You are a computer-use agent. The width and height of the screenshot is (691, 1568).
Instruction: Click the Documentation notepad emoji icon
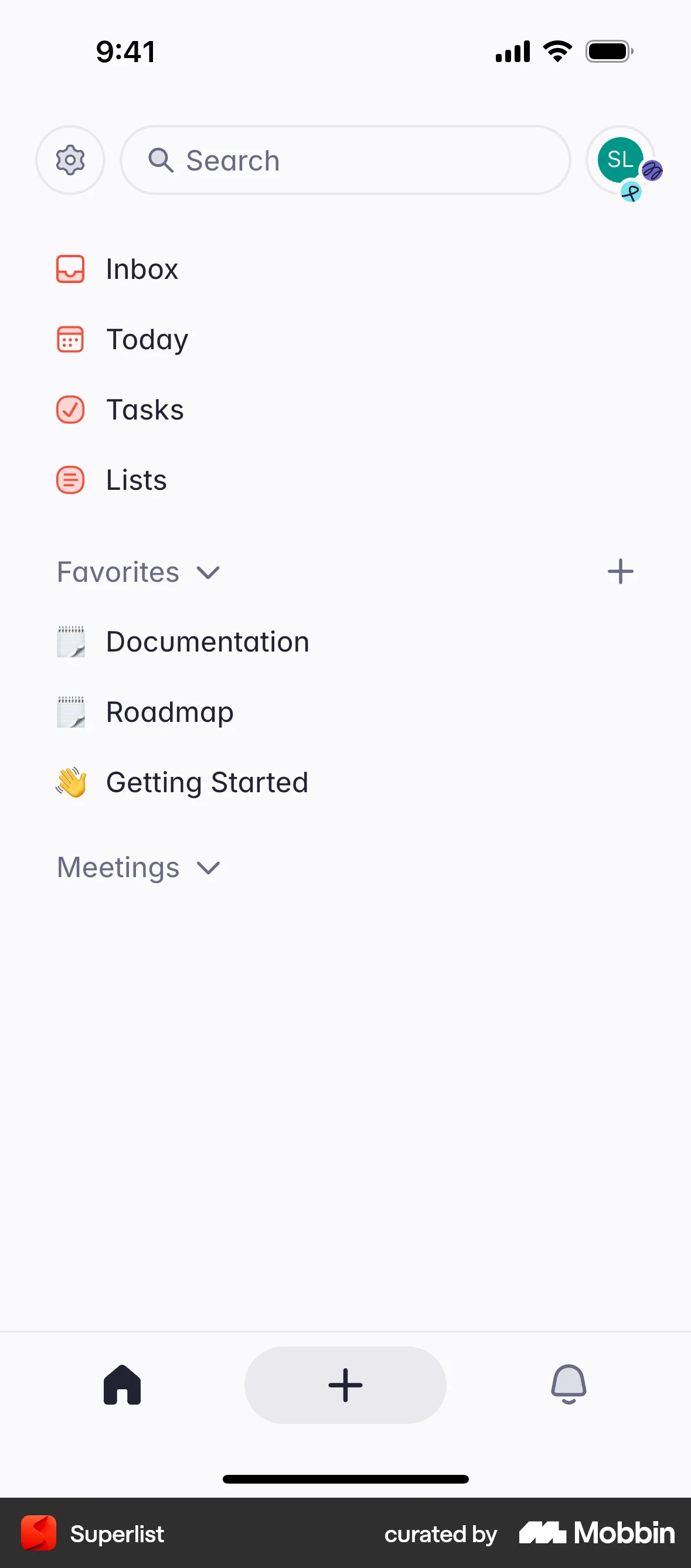click(70, 641)
